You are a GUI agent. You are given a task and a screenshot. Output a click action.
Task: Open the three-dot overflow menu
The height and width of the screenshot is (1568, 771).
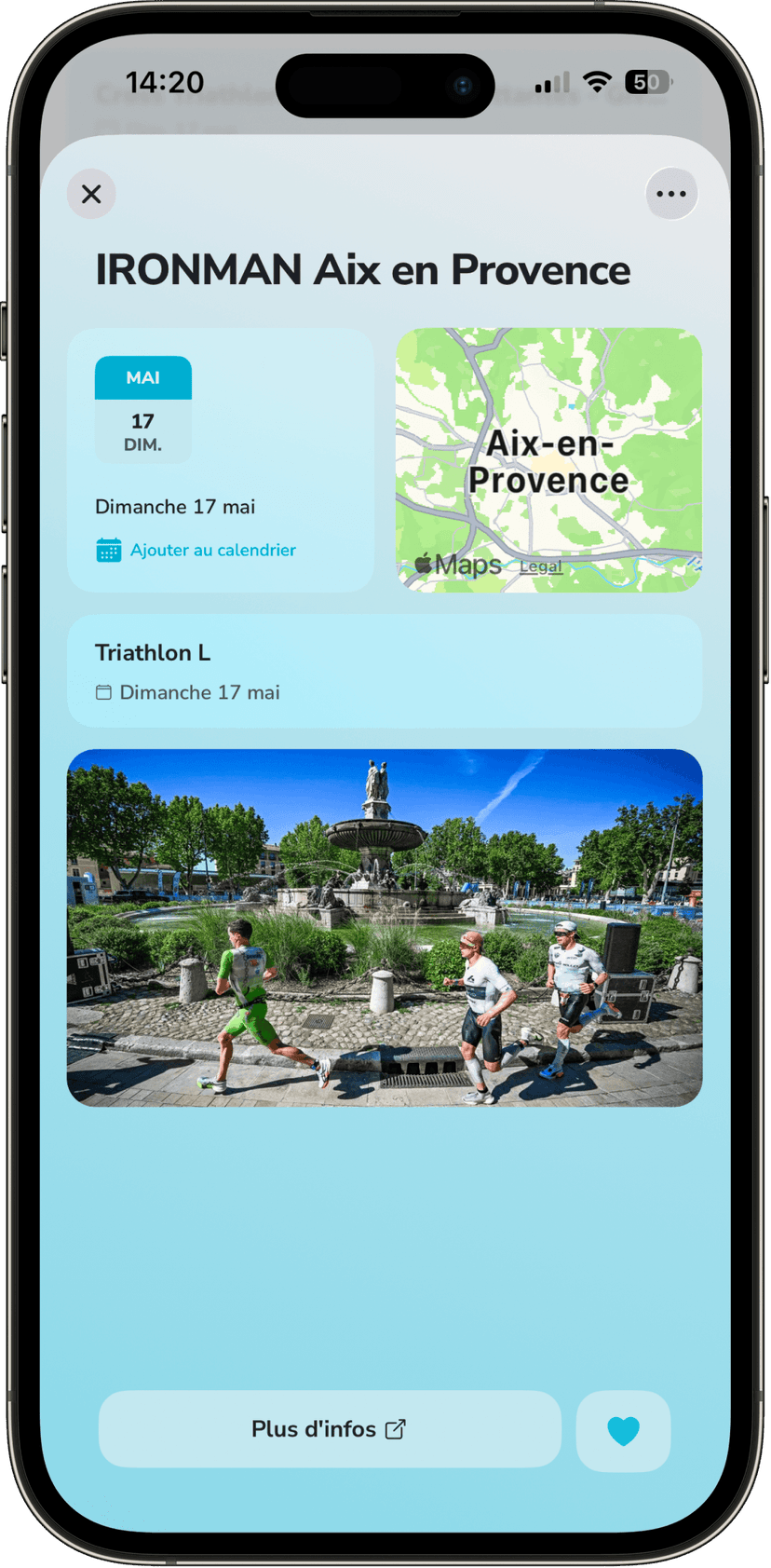tap(671, 194)
